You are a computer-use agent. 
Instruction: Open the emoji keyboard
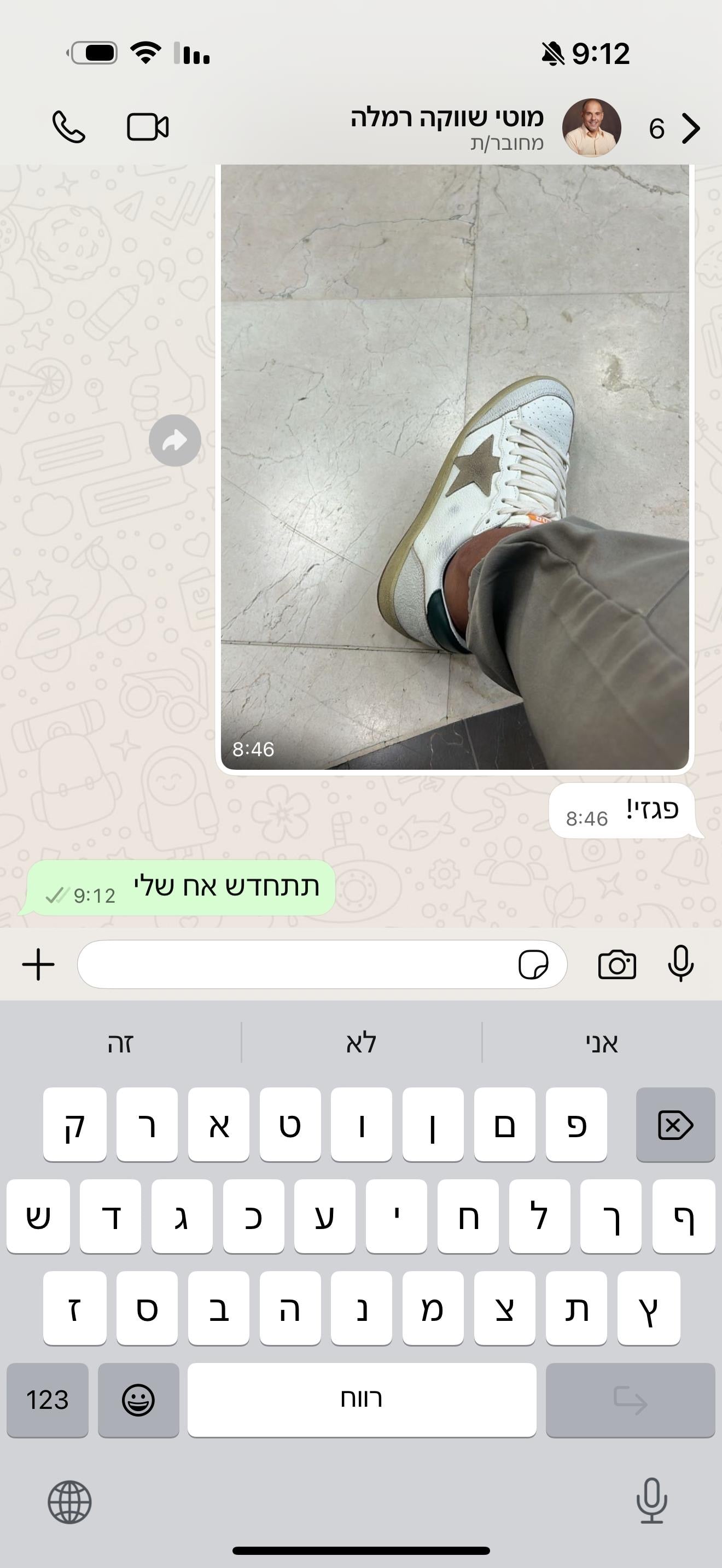(x=138, y=1400)
